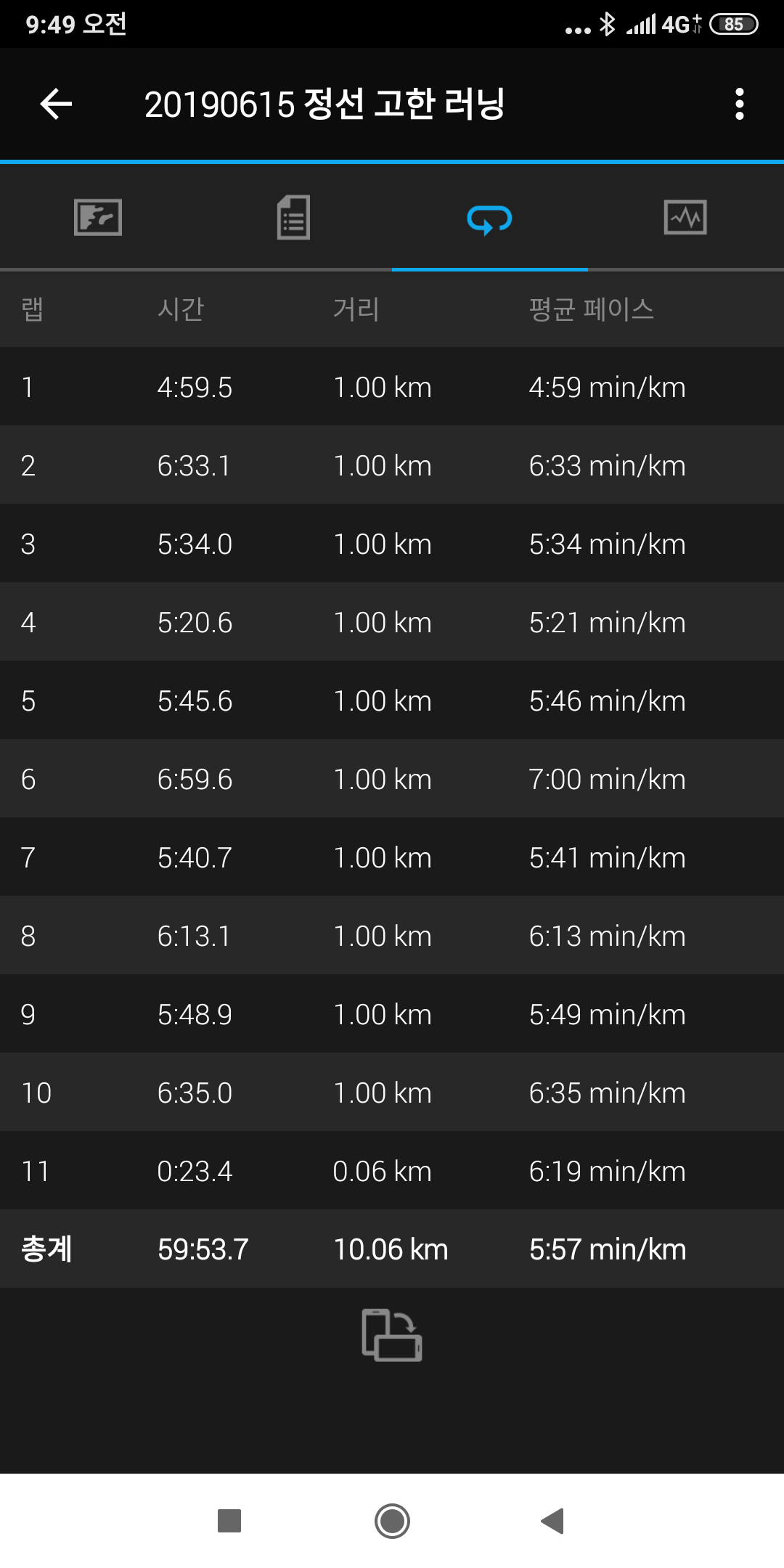The height and width of the screenshot is (1568, 784).
Task: Select lap 1 showing 4:59.5
Action: 392,387
